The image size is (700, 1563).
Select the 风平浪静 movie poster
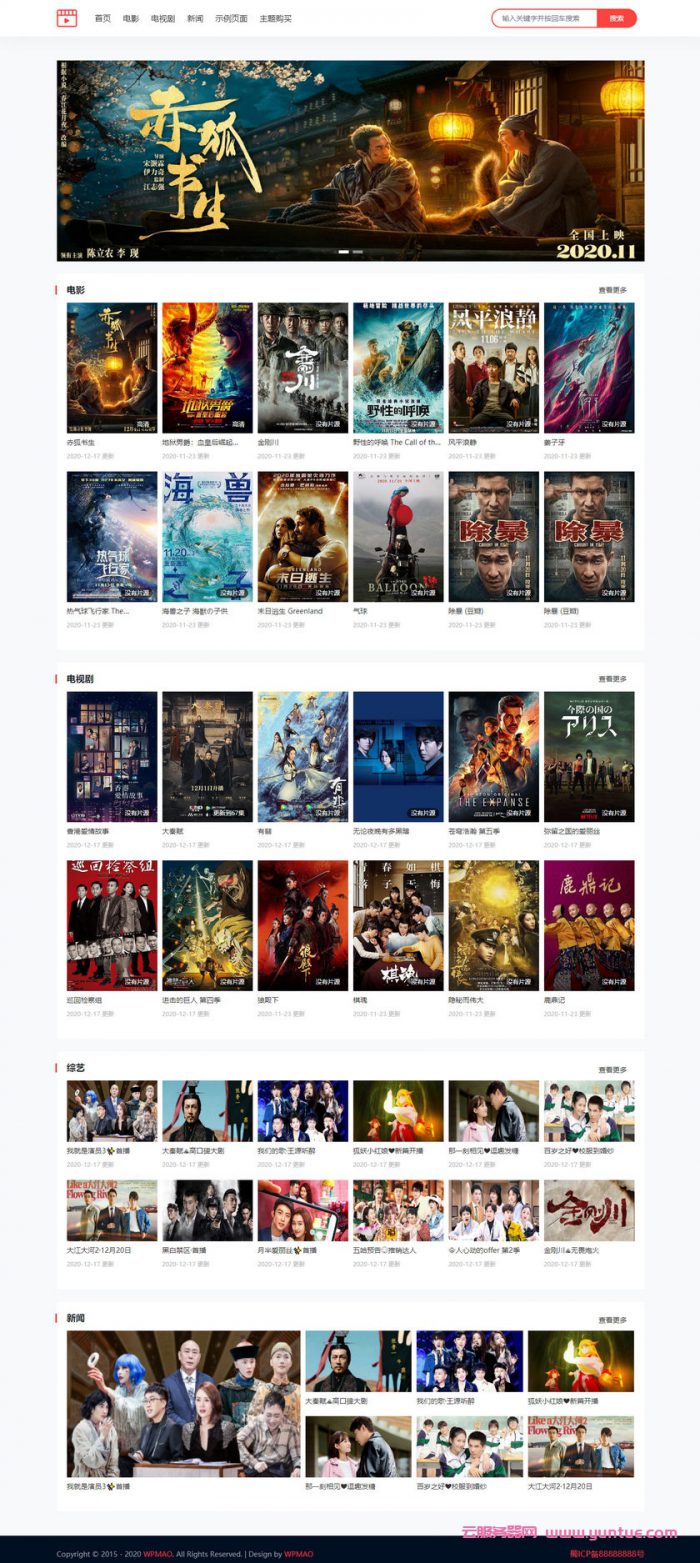coord(493,368)
